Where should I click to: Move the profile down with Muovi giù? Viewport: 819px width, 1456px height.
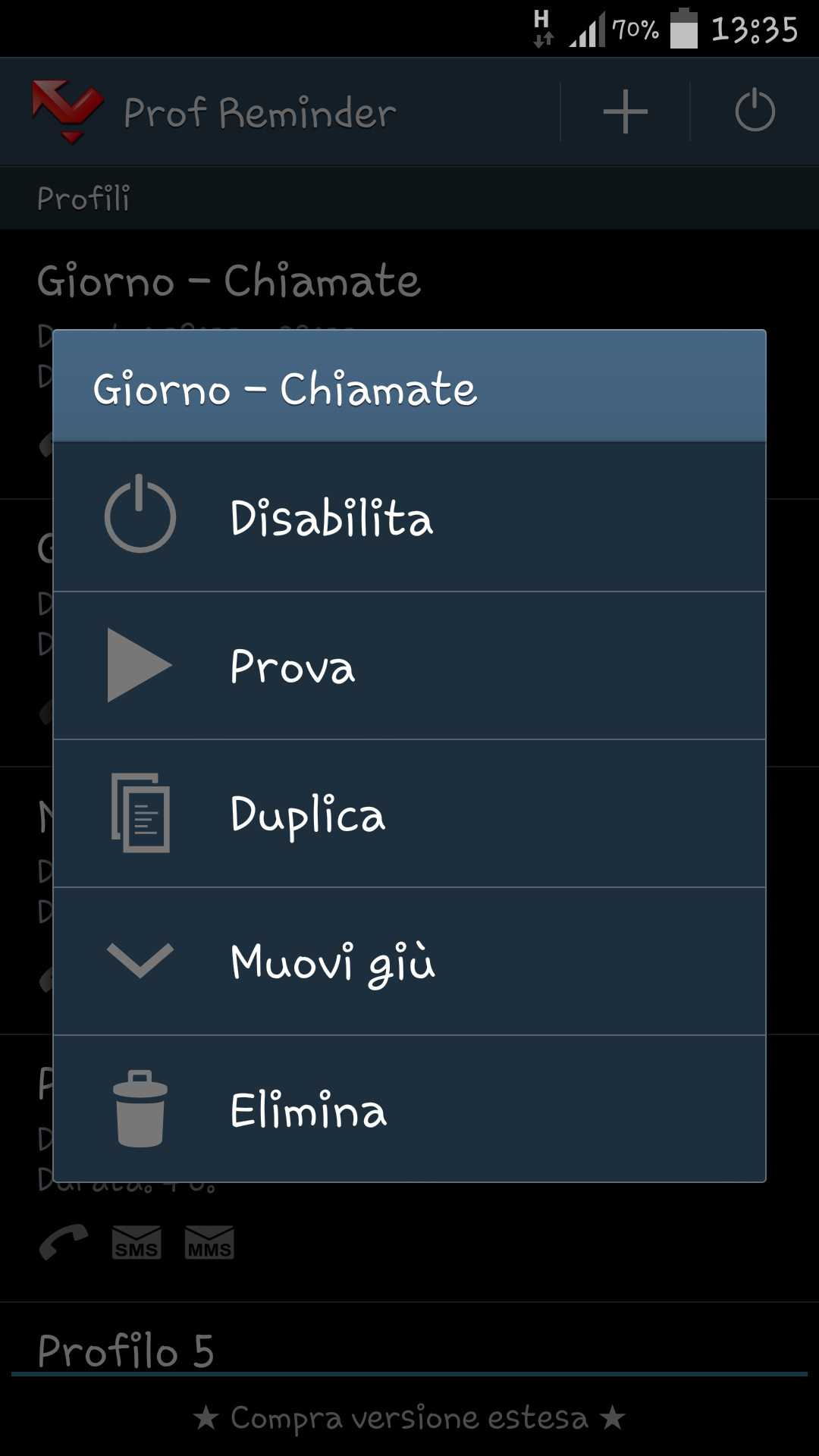(409, 962)
